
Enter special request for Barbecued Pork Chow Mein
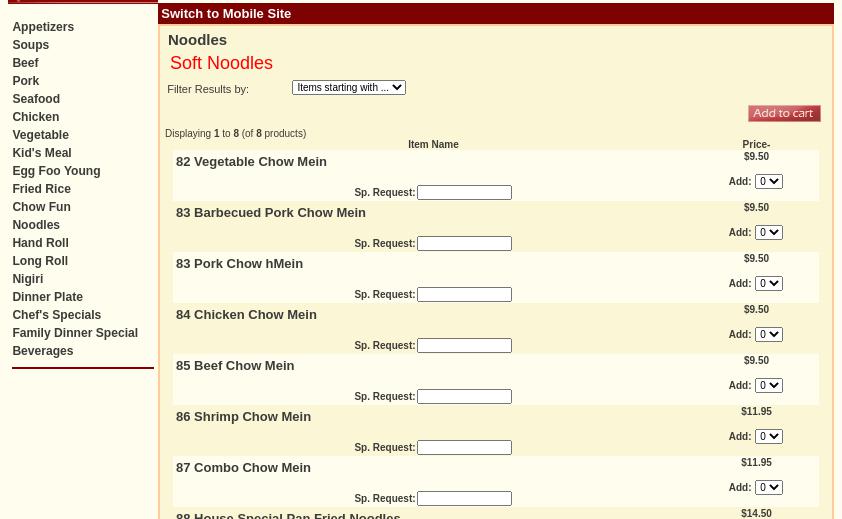(464, 244)
